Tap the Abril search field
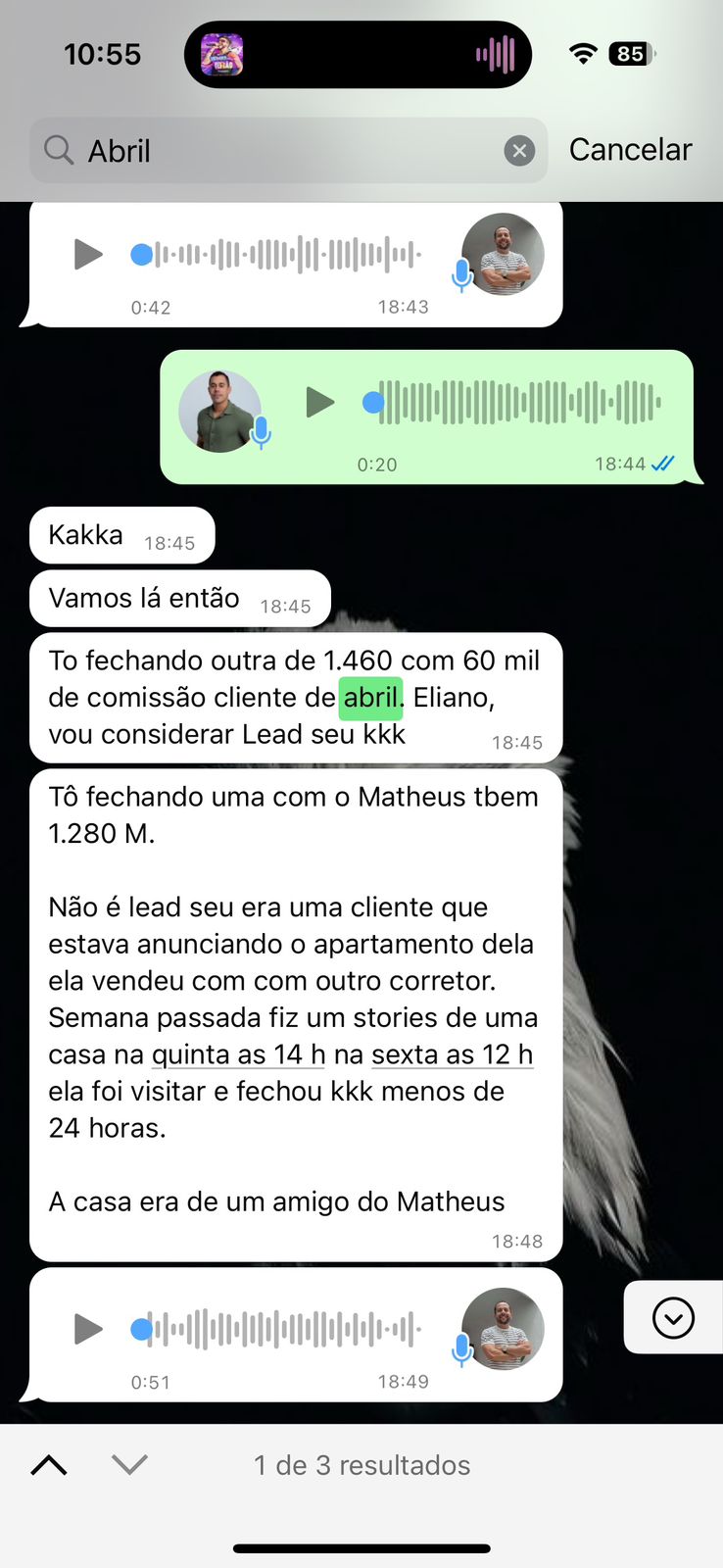Screen dimensions: 723x1568 [x=274, y=151]
